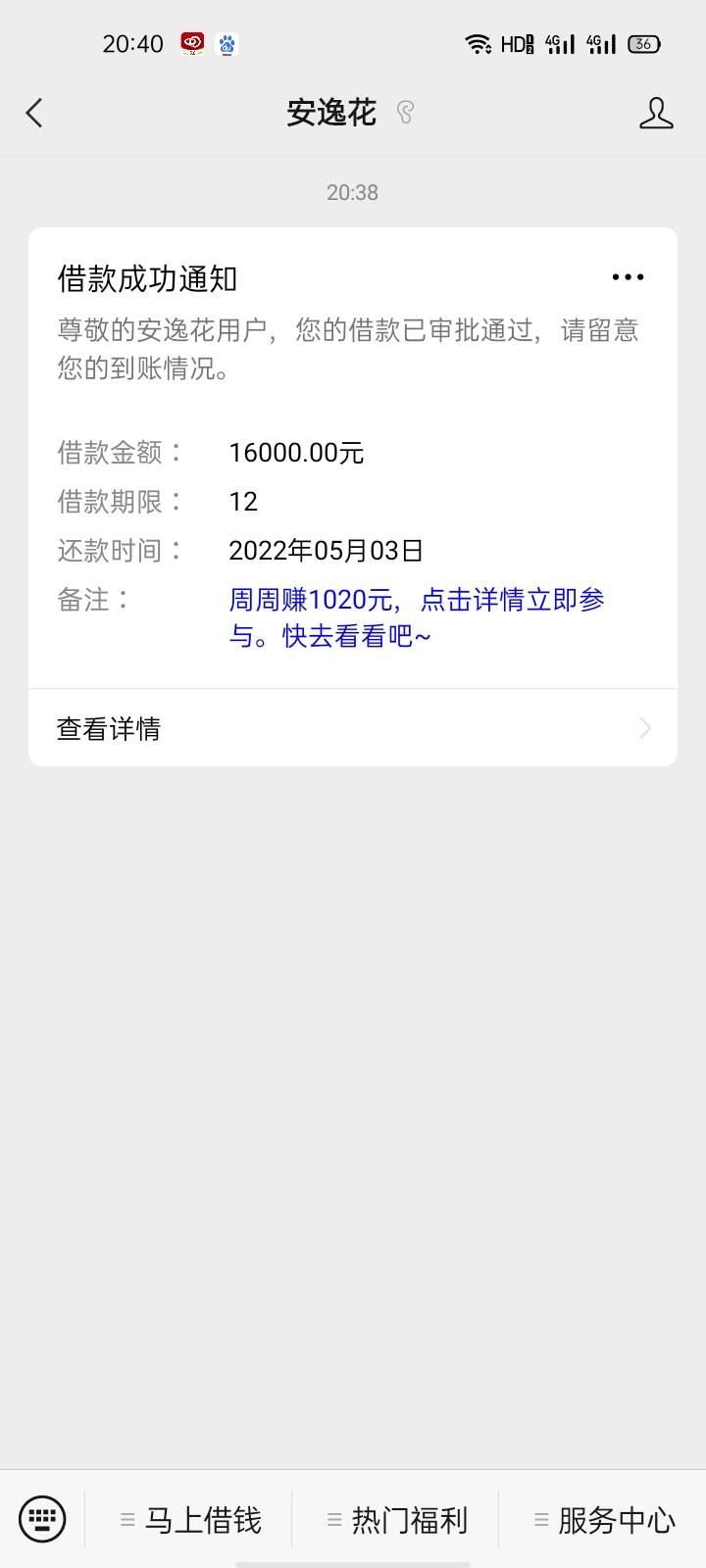This screenshot has width=706, height=1568.
Task: Tap the 借款成功通知 message card
Action: 353,497
